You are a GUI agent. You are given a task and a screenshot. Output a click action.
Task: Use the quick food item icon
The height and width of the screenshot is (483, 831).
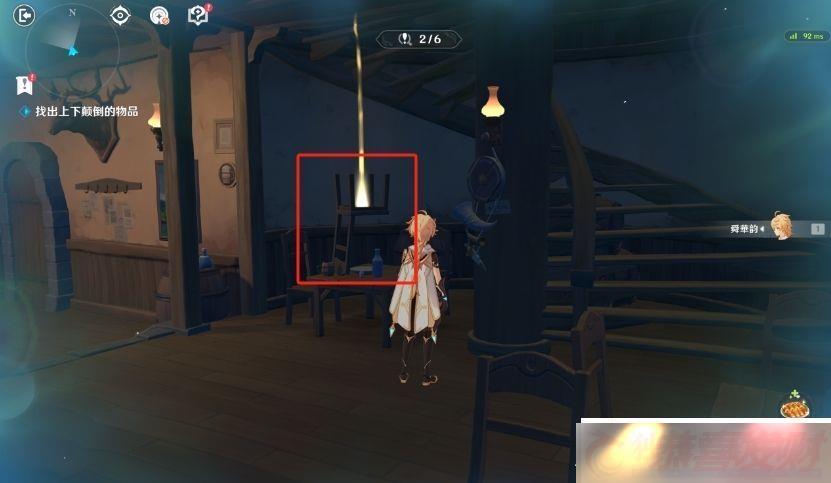(x=796, y=407)
